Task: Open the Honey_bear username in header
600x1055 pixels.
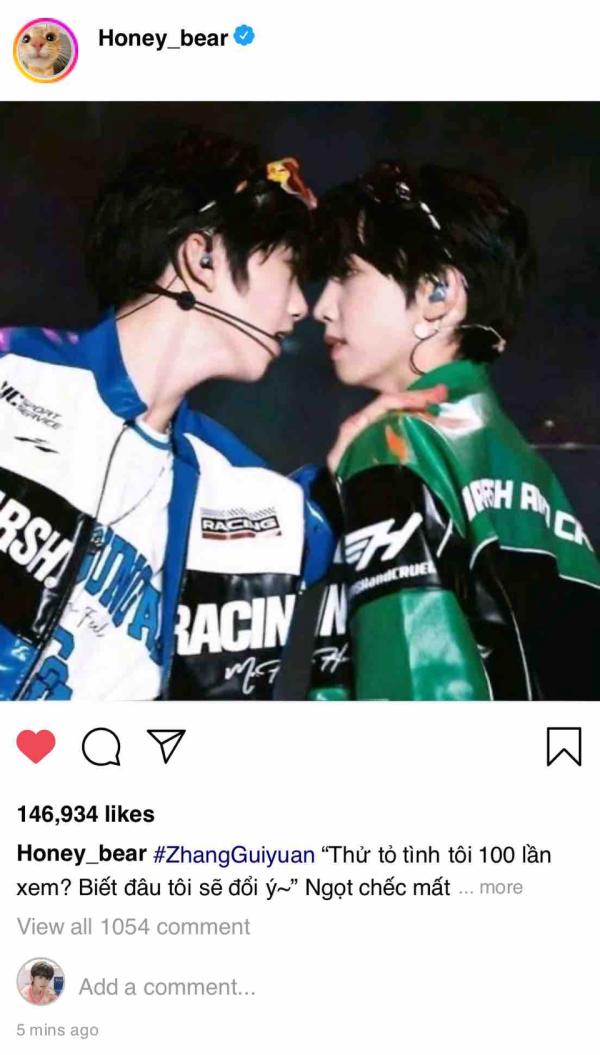Action: coord(163,39)
